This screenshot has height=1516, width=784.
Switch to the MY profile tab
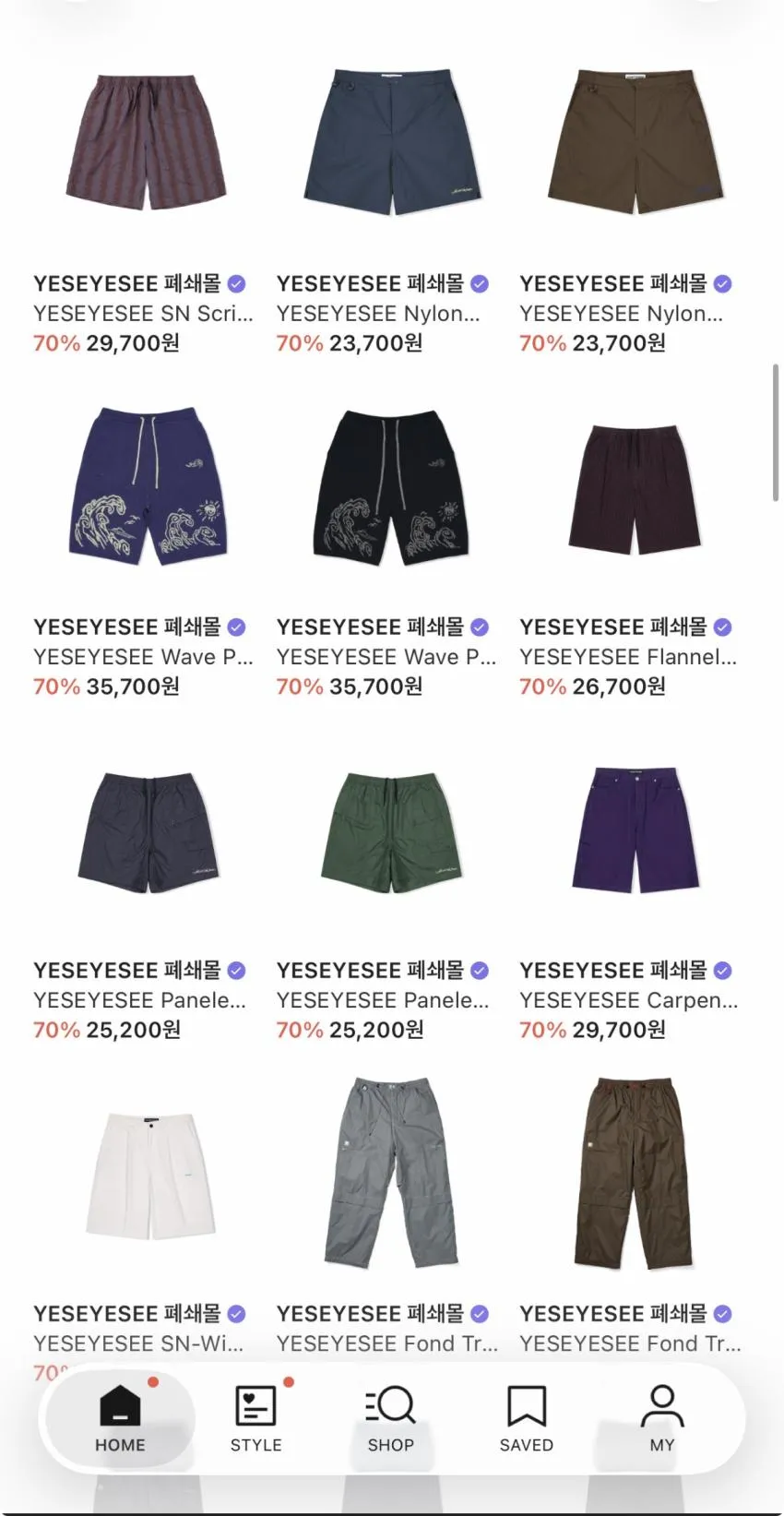[661, 1419]
